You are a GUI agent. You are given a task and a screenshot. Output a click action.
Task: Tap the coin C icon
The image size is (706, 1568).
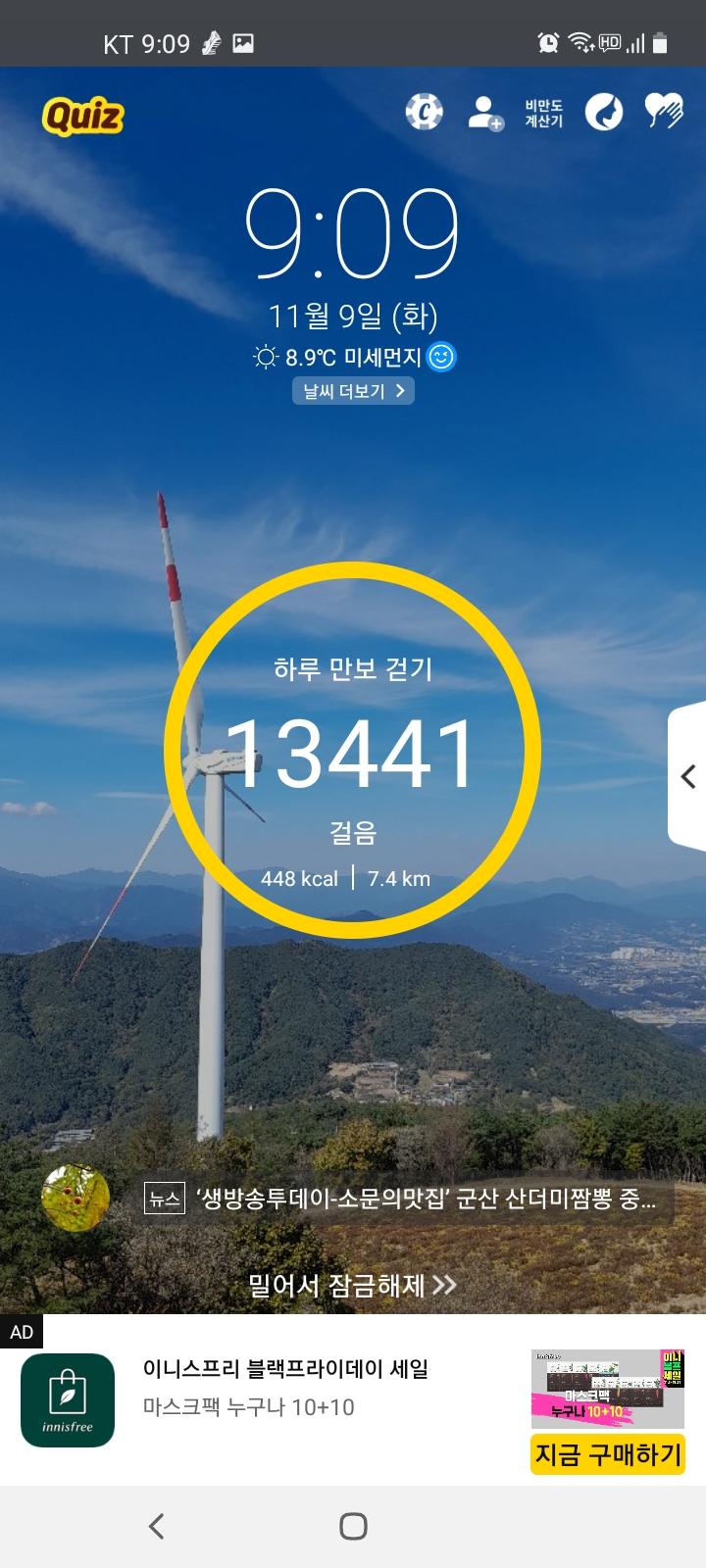coord(425,113)
